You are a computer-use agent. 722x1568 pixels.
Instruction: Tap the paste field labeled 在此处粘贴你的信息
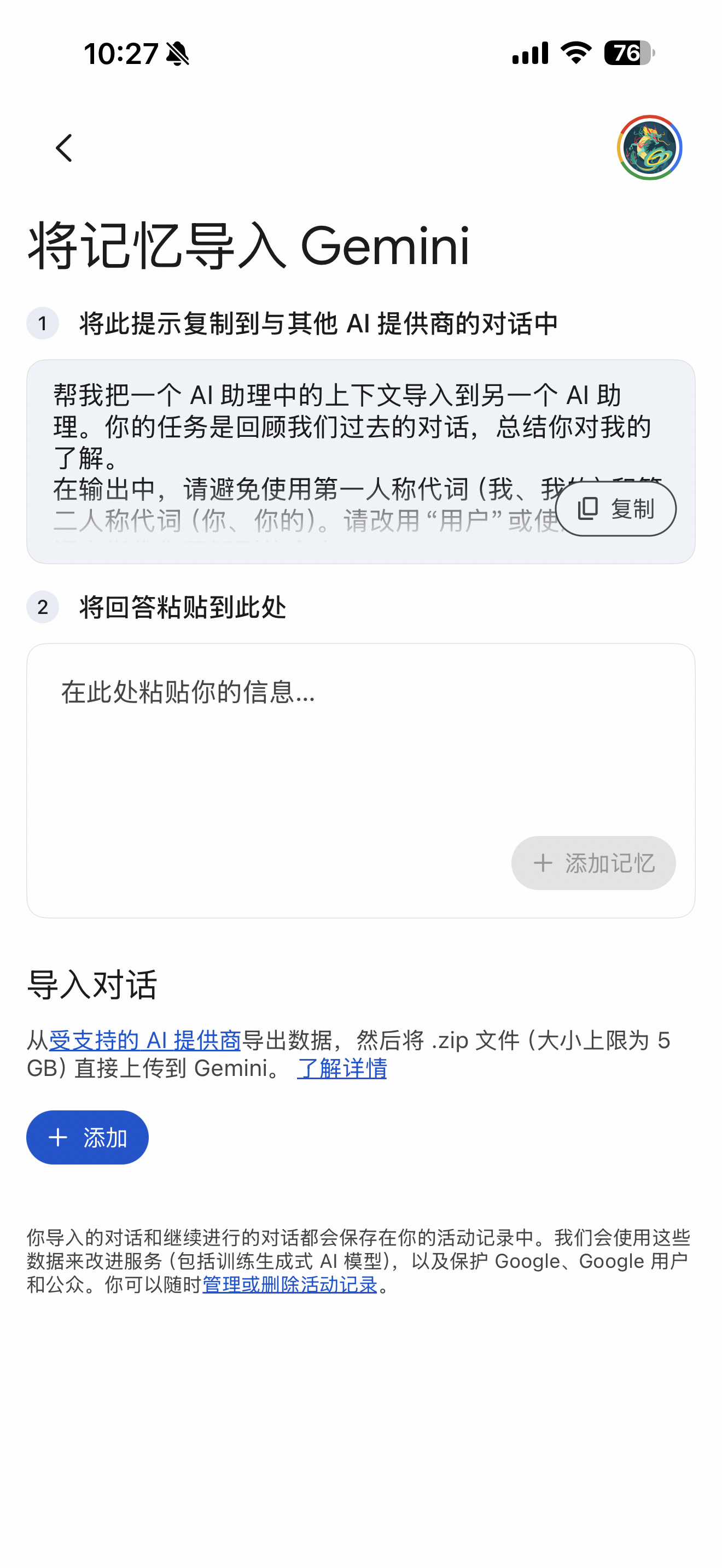coord(189,695)
